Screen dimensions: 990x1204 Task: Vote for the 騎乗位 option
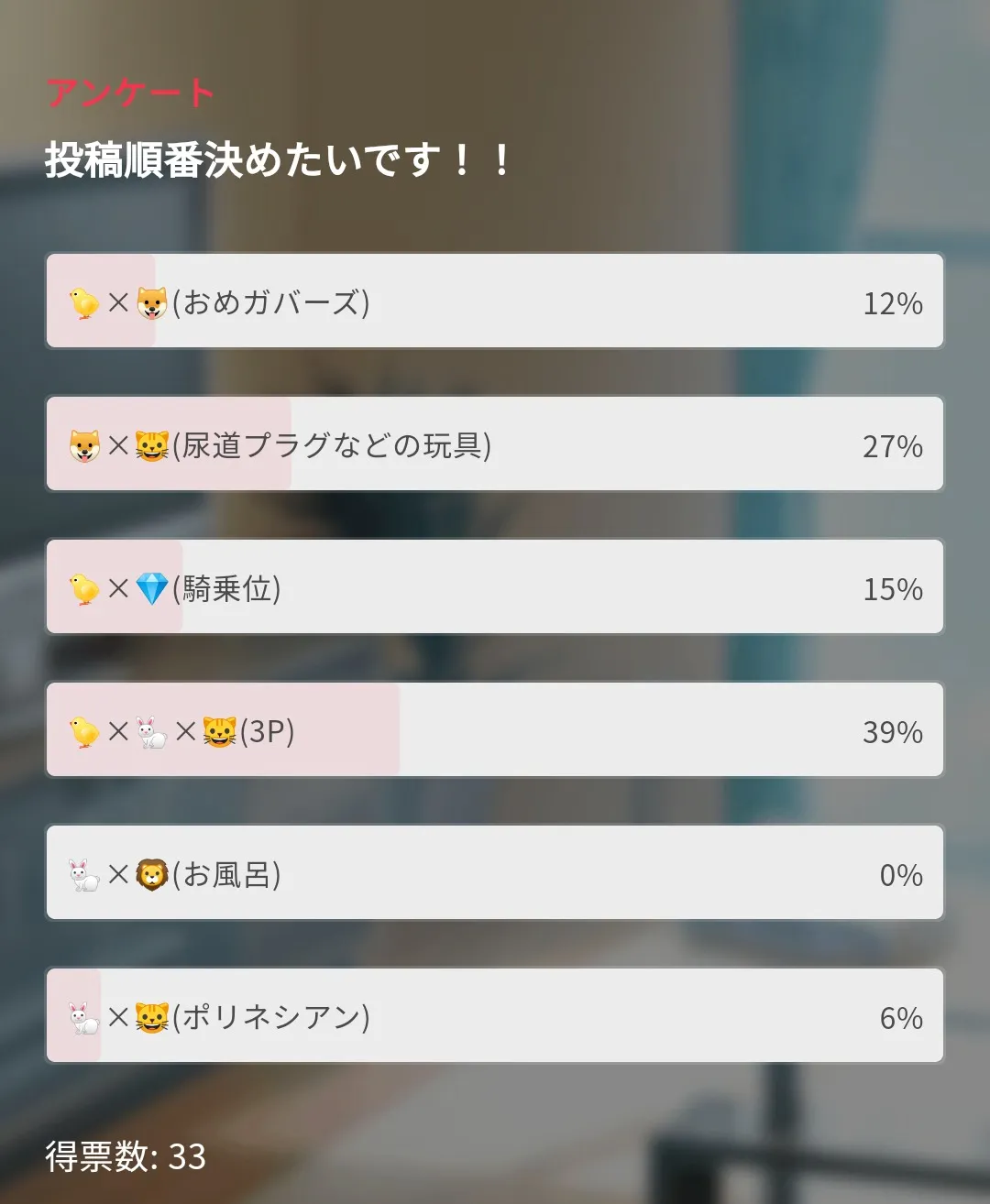pos(495,586)
